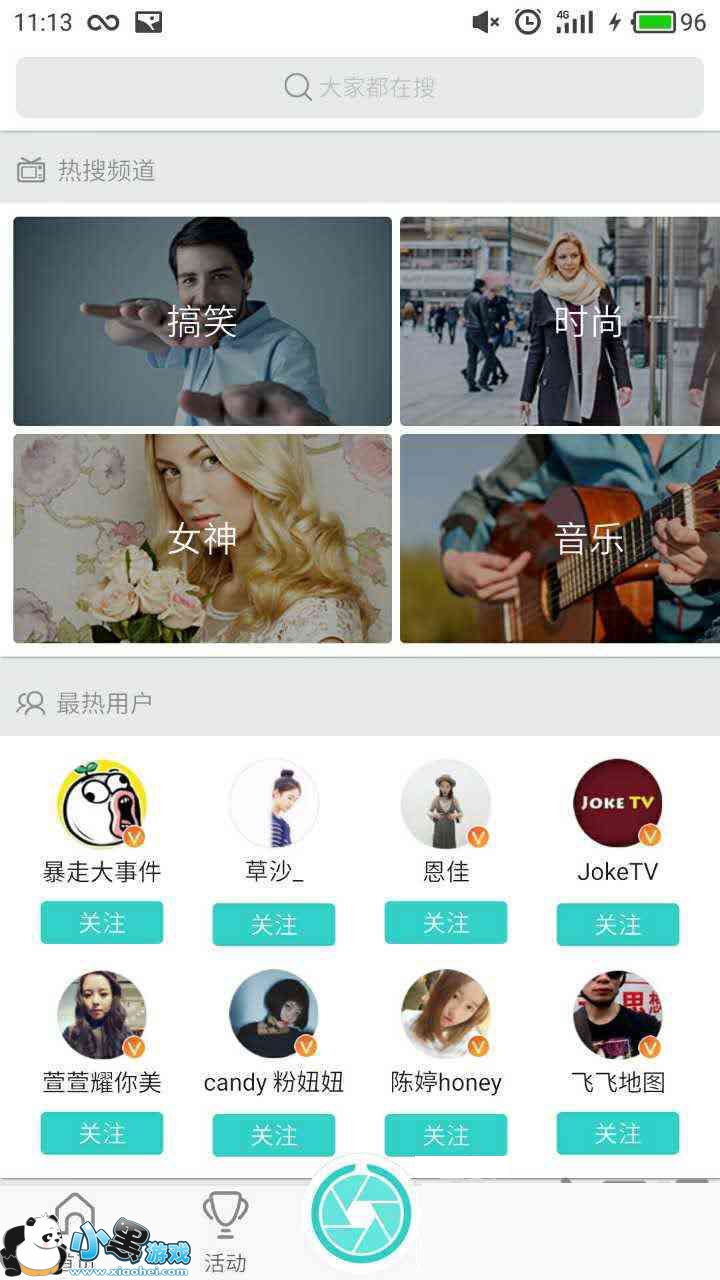This screenshot has height=1280, width=720.
Task: Follow 恩佳 with the 关注 button
Action: pyautogui.click(x=446, y=922)
